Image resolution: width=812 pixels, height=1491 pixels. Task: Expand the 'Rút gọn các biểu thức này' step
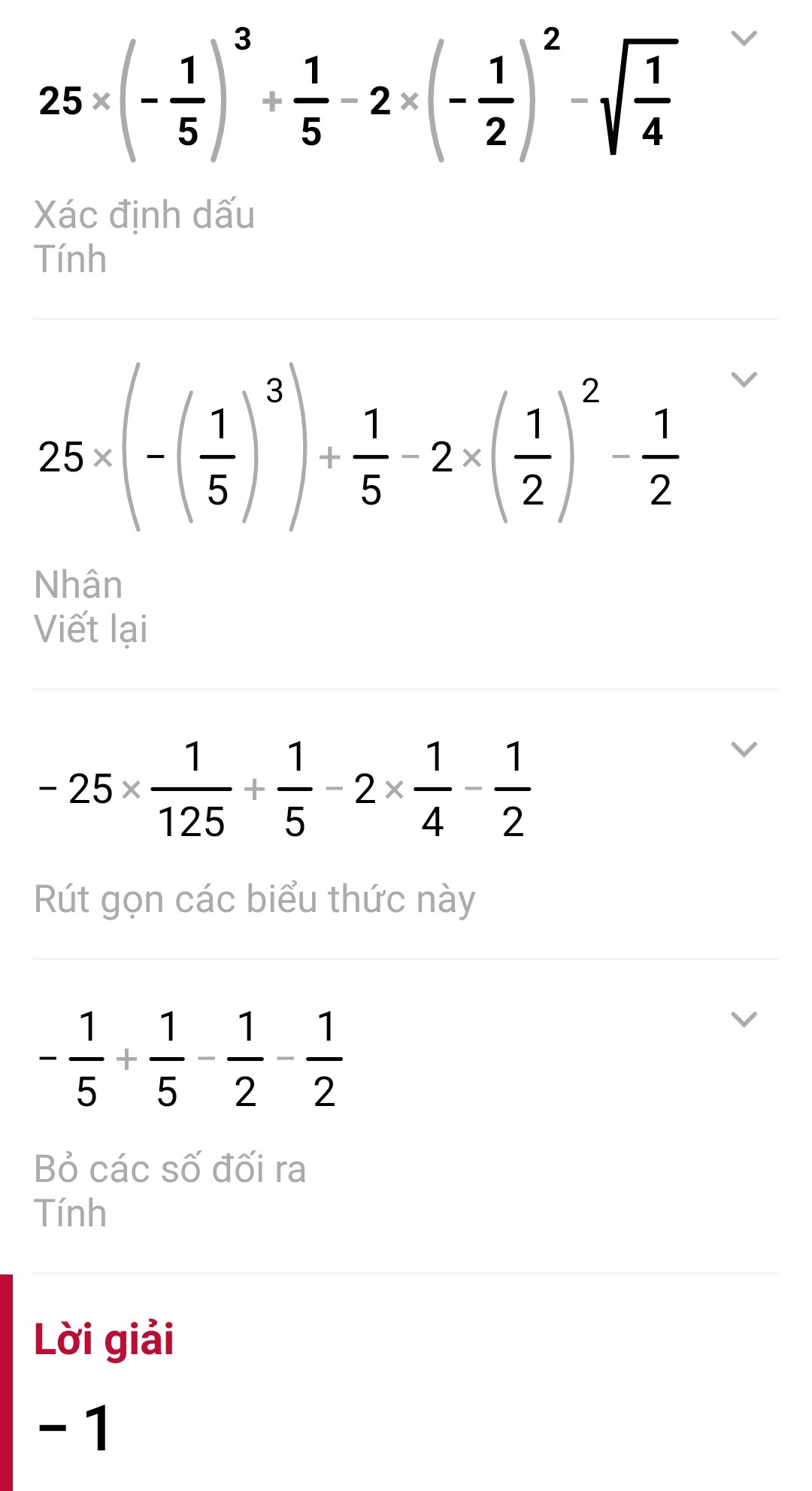coord(744,749)
